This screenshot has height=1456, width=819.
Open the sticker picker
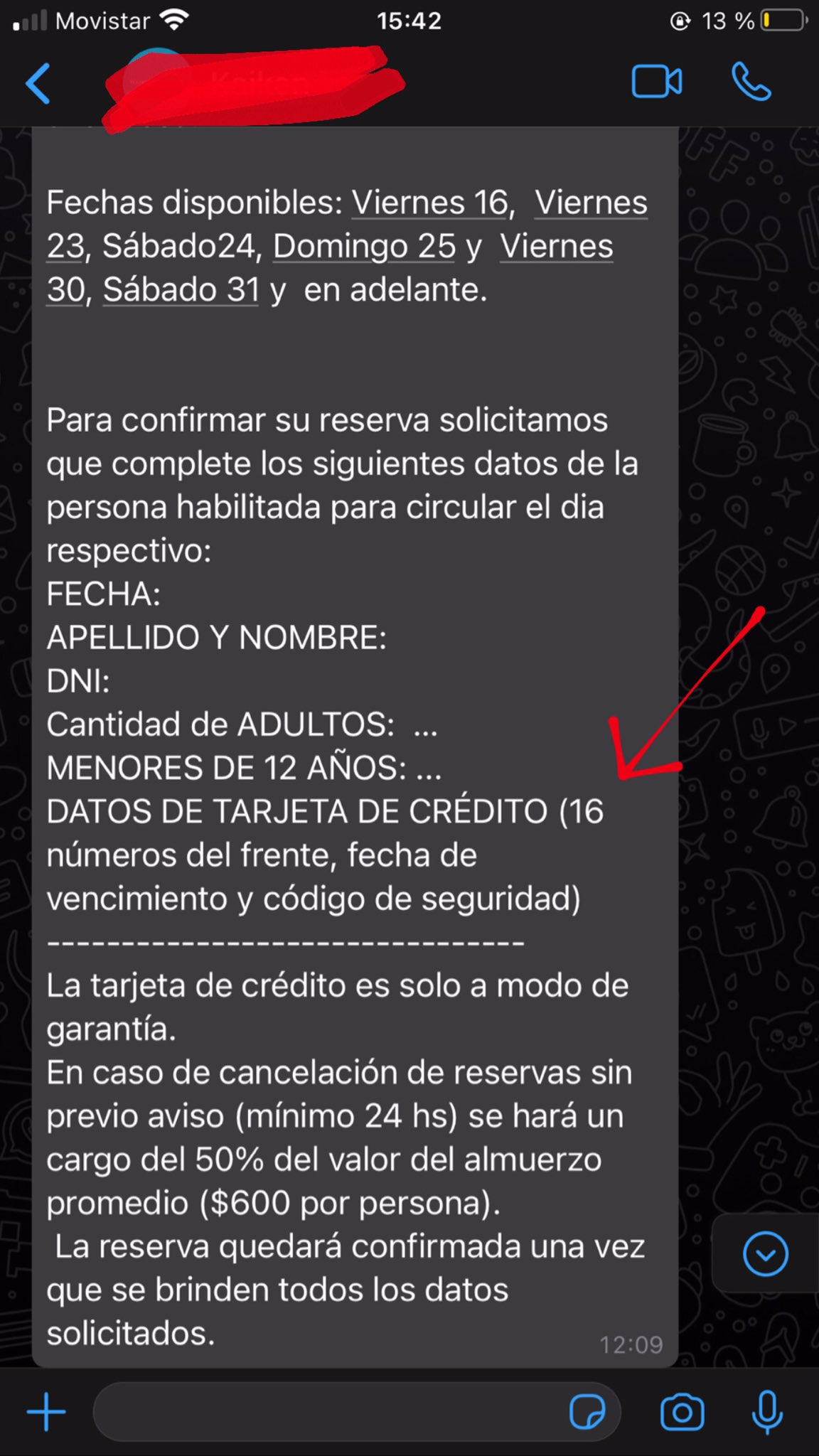coord(587,1411)
